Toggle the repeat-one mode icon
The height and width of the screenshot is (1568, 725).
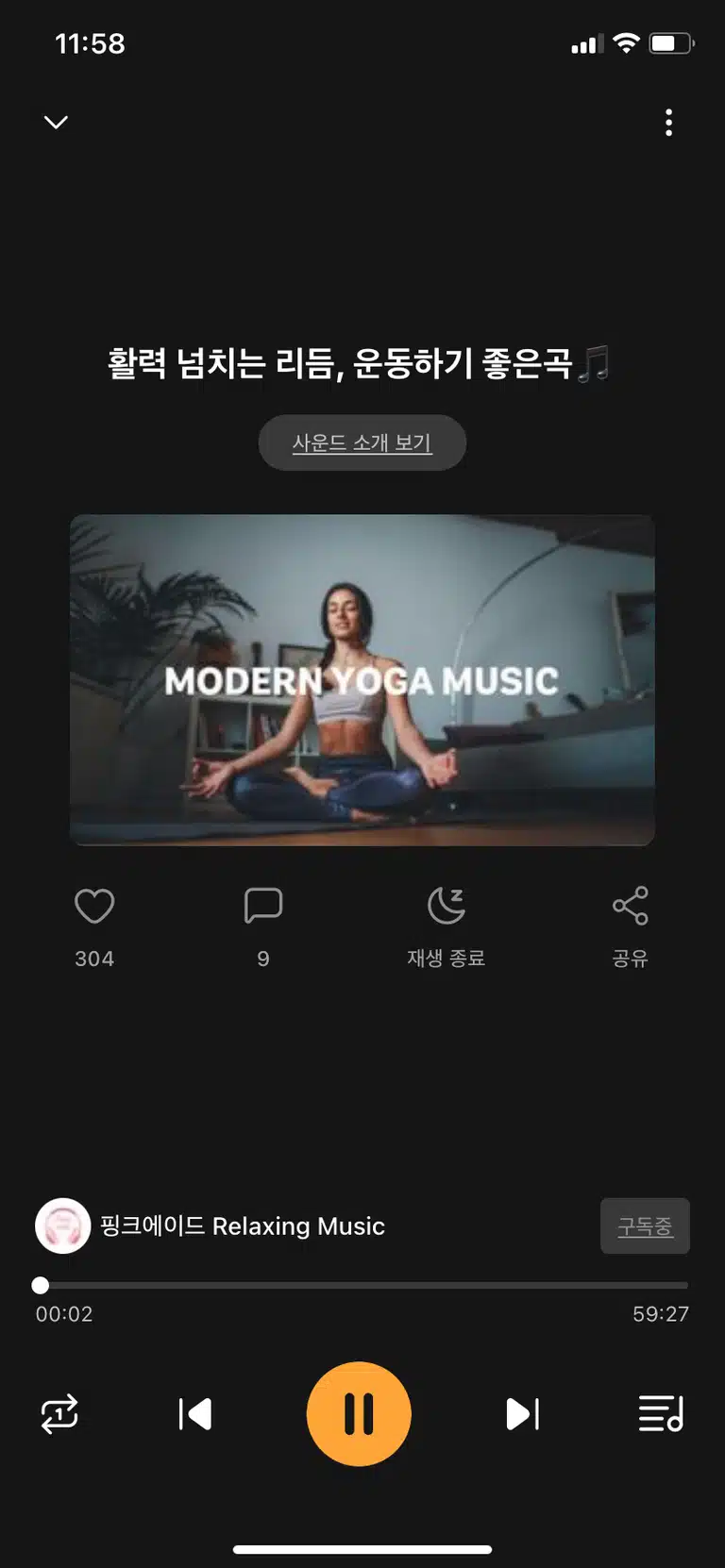pyautogui.click(x=59, y=1414)
